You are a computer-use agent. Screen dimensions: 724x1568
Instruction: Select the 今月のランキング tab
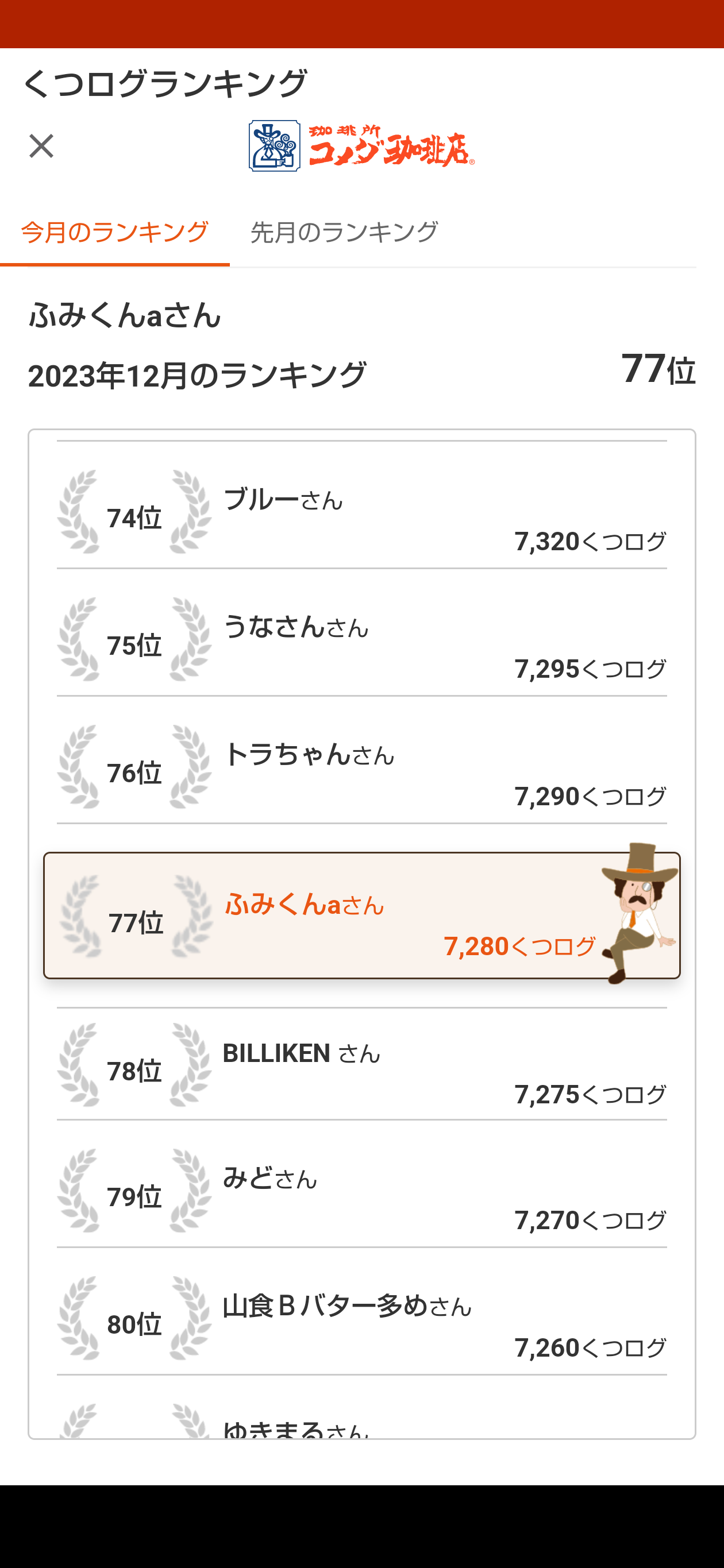tap(114, 233)
